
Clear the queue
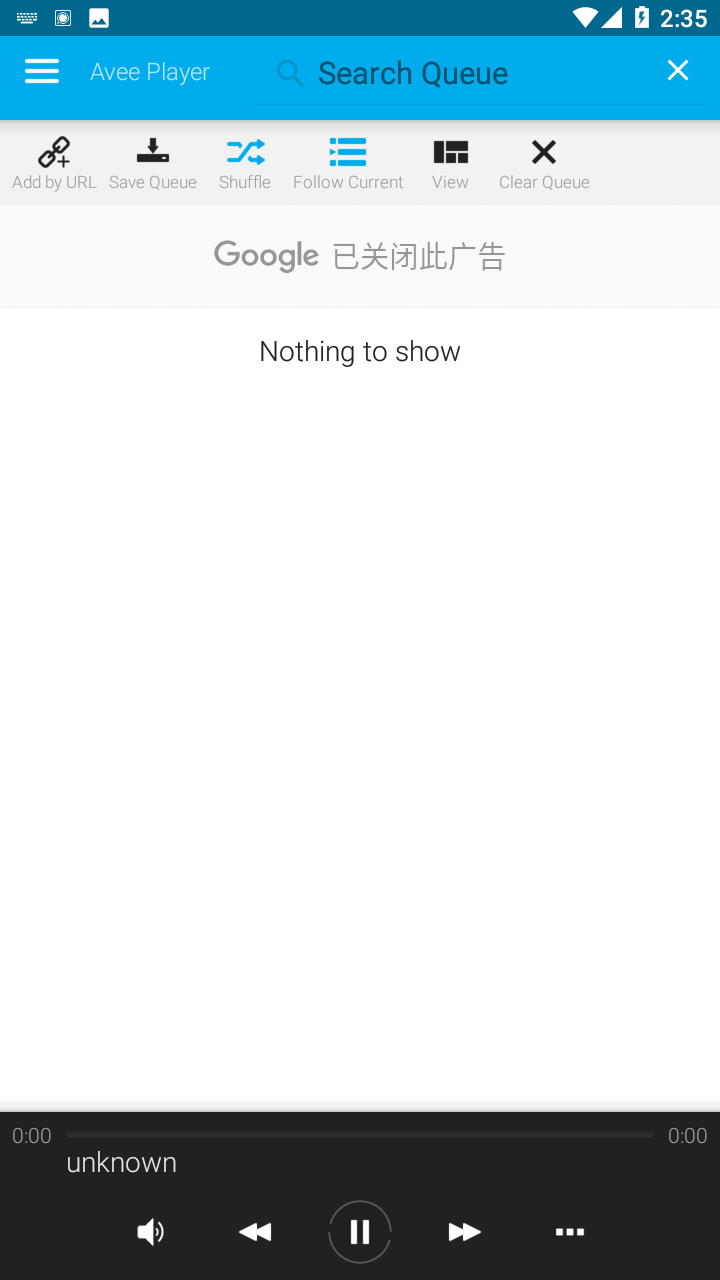coord(544,163)
